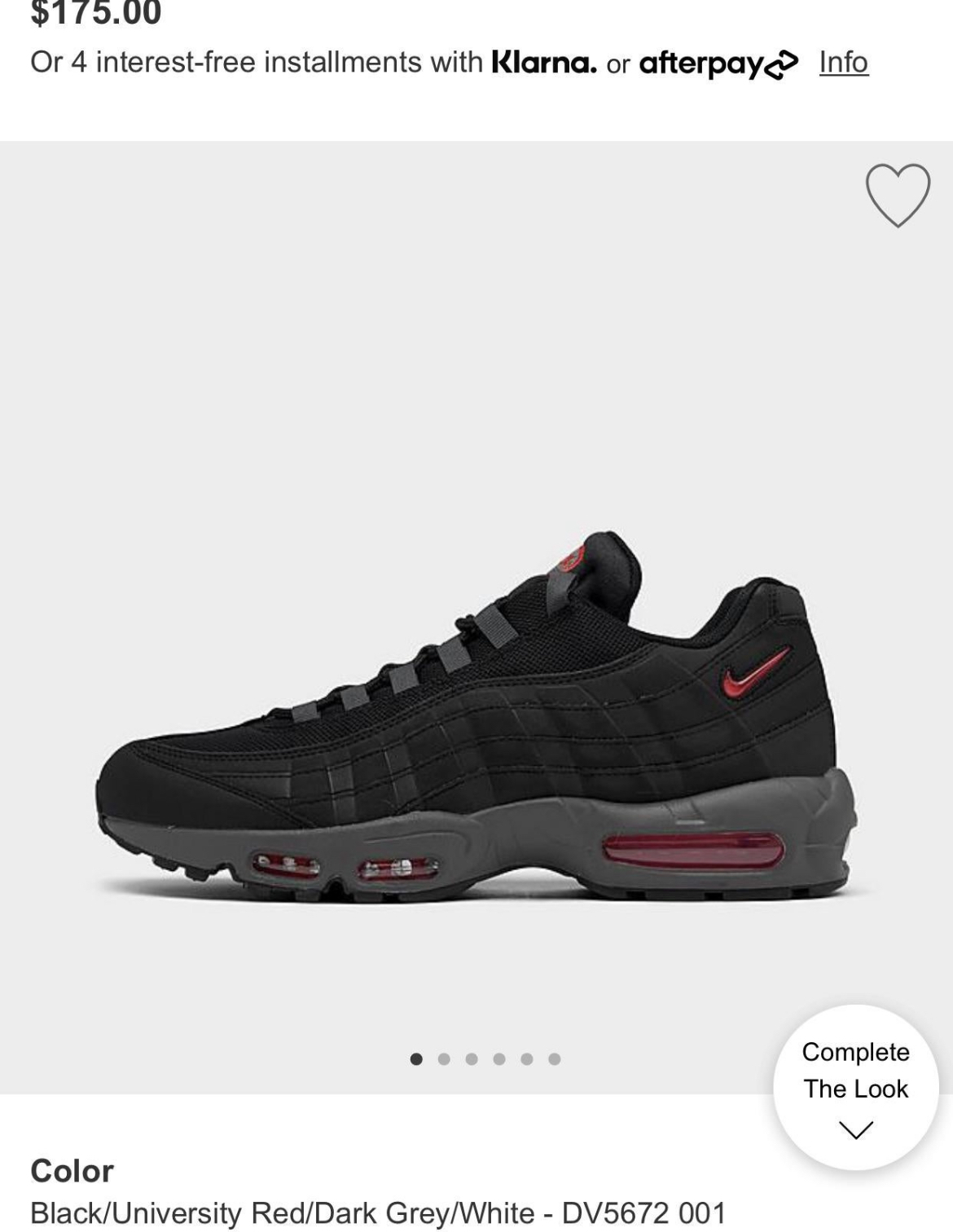Open the Air Max 95 product image
This screenshot has width=953, height=1232.
point(476,717)
